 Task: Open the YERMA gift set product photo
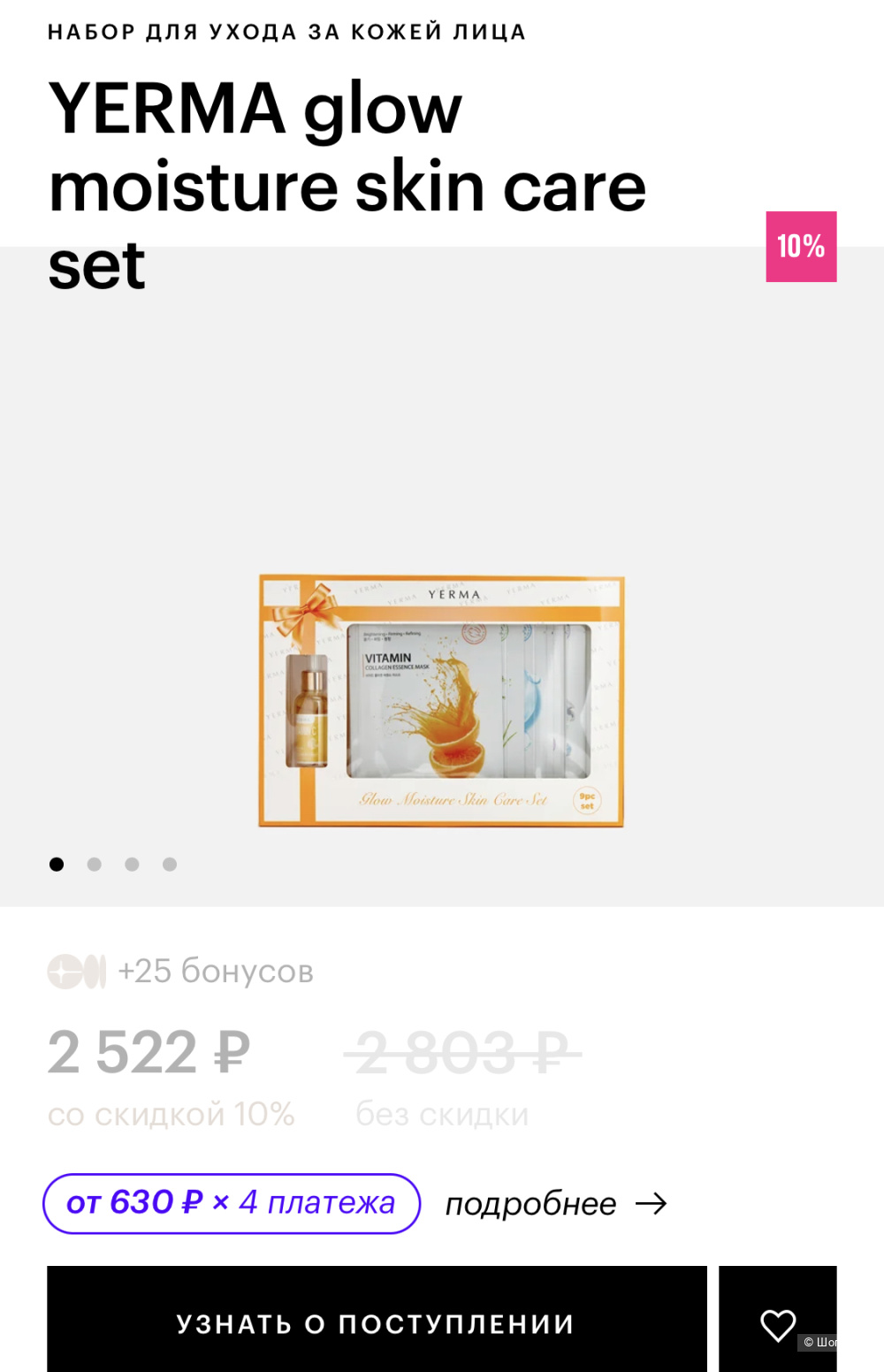pos(441,701)
